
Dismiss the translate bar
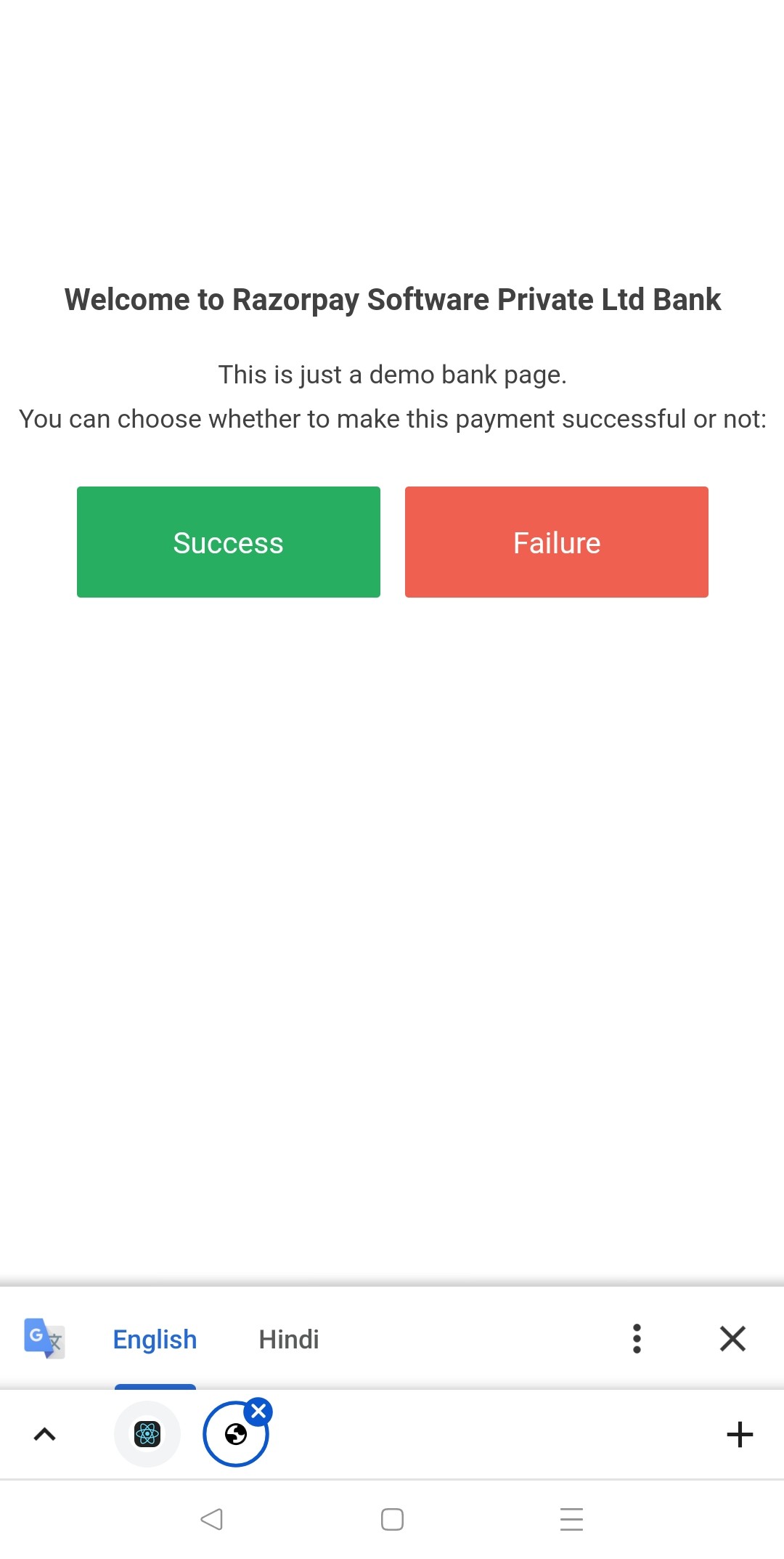point(732,1338)
